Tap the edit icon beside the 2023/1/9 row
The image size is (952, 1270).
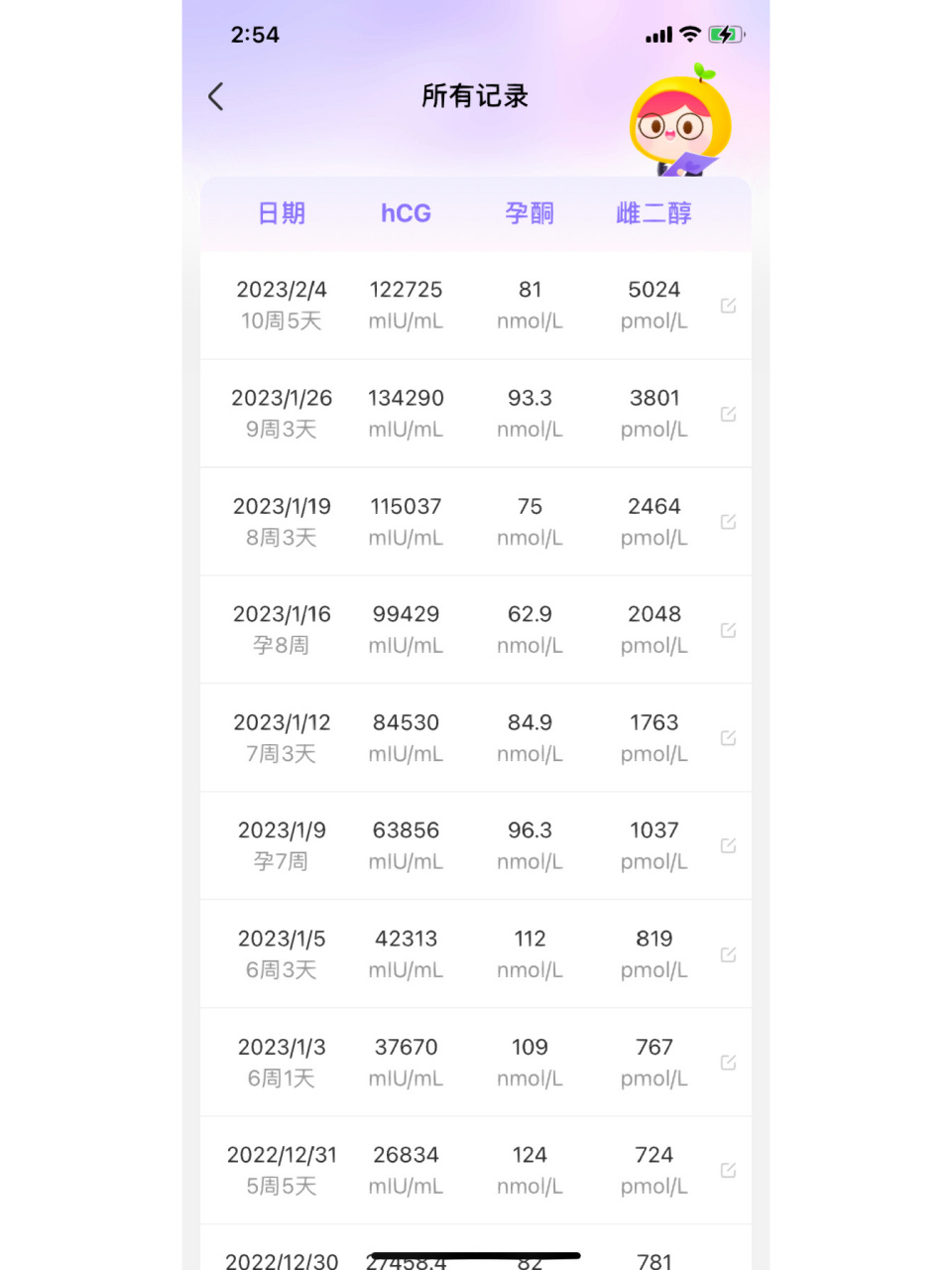click(x=729, y=845)
